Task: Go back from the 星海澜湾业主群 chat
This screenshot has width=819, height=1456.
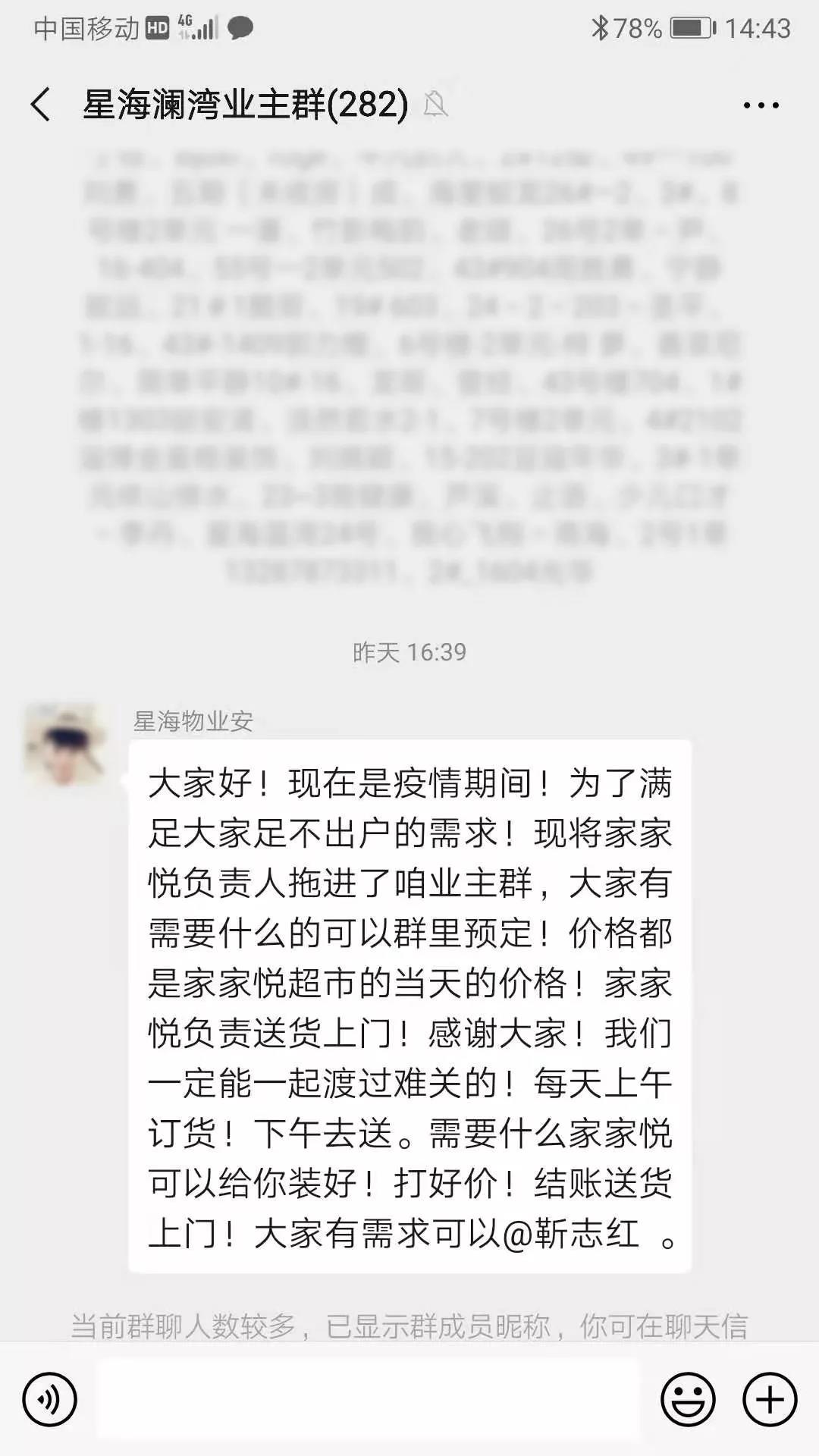Action: (41, 105)
